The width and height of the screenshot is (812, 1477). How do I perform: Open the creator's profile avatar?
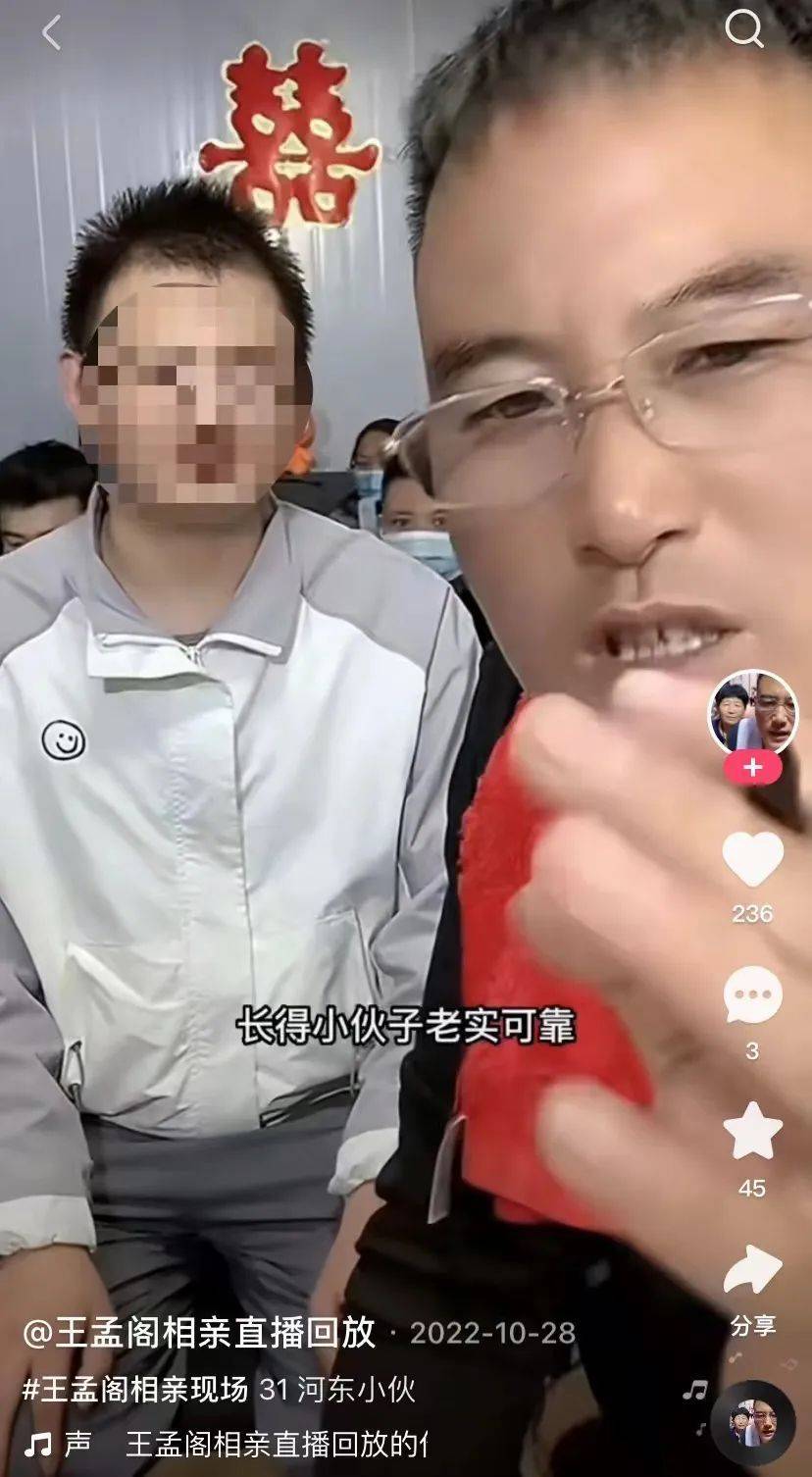pyautogui.click(x=753, y=713)
